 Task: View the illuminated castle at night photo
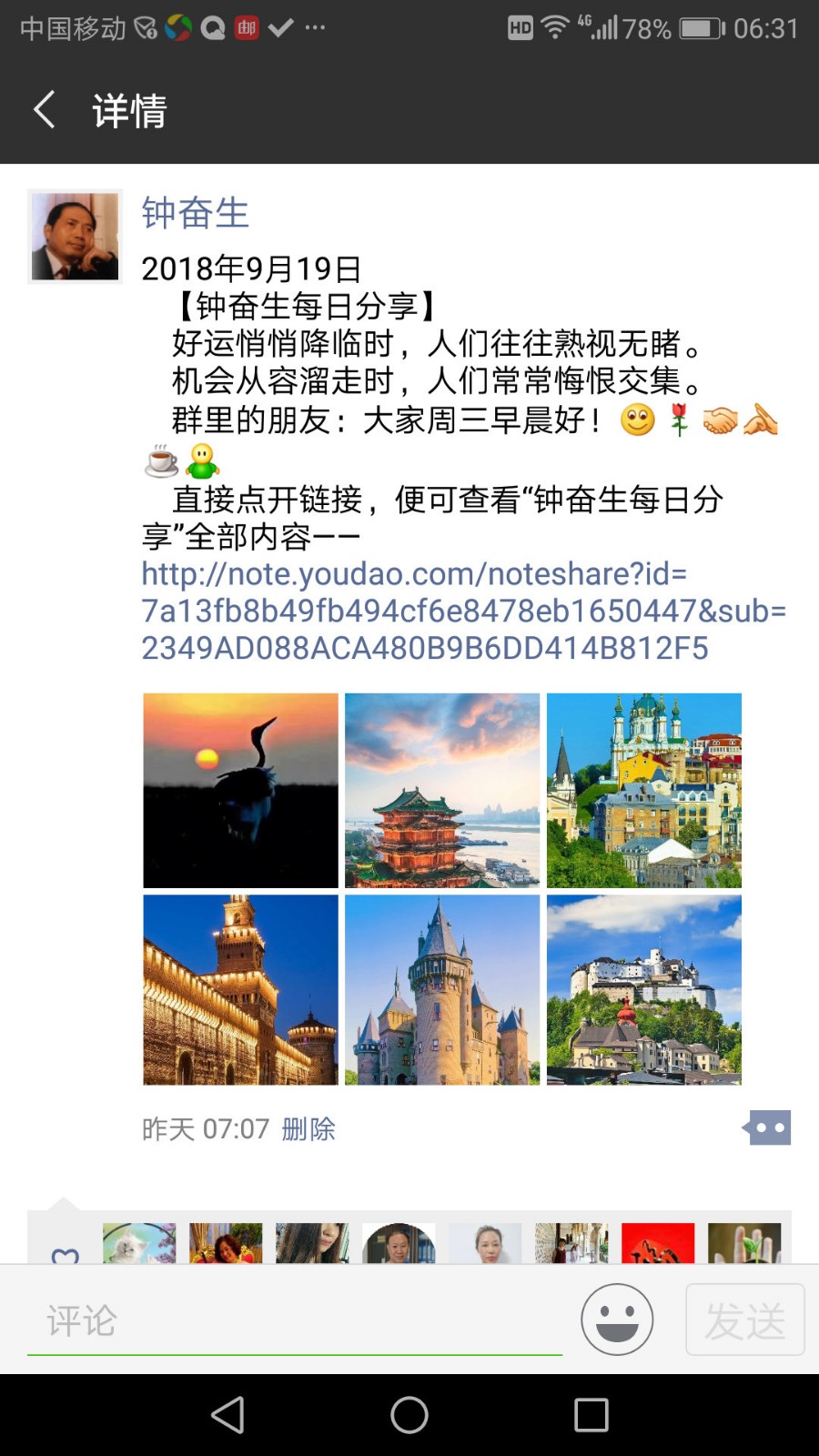coord(240,990)
